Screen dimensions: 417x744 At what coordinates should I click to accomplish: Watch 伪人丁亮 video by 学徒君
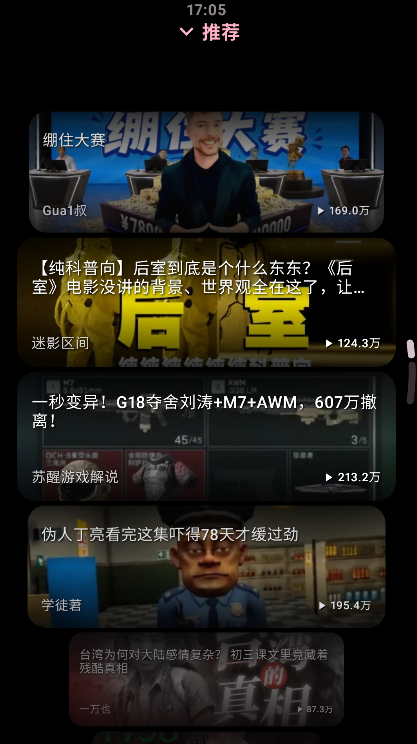pos(206,567)
